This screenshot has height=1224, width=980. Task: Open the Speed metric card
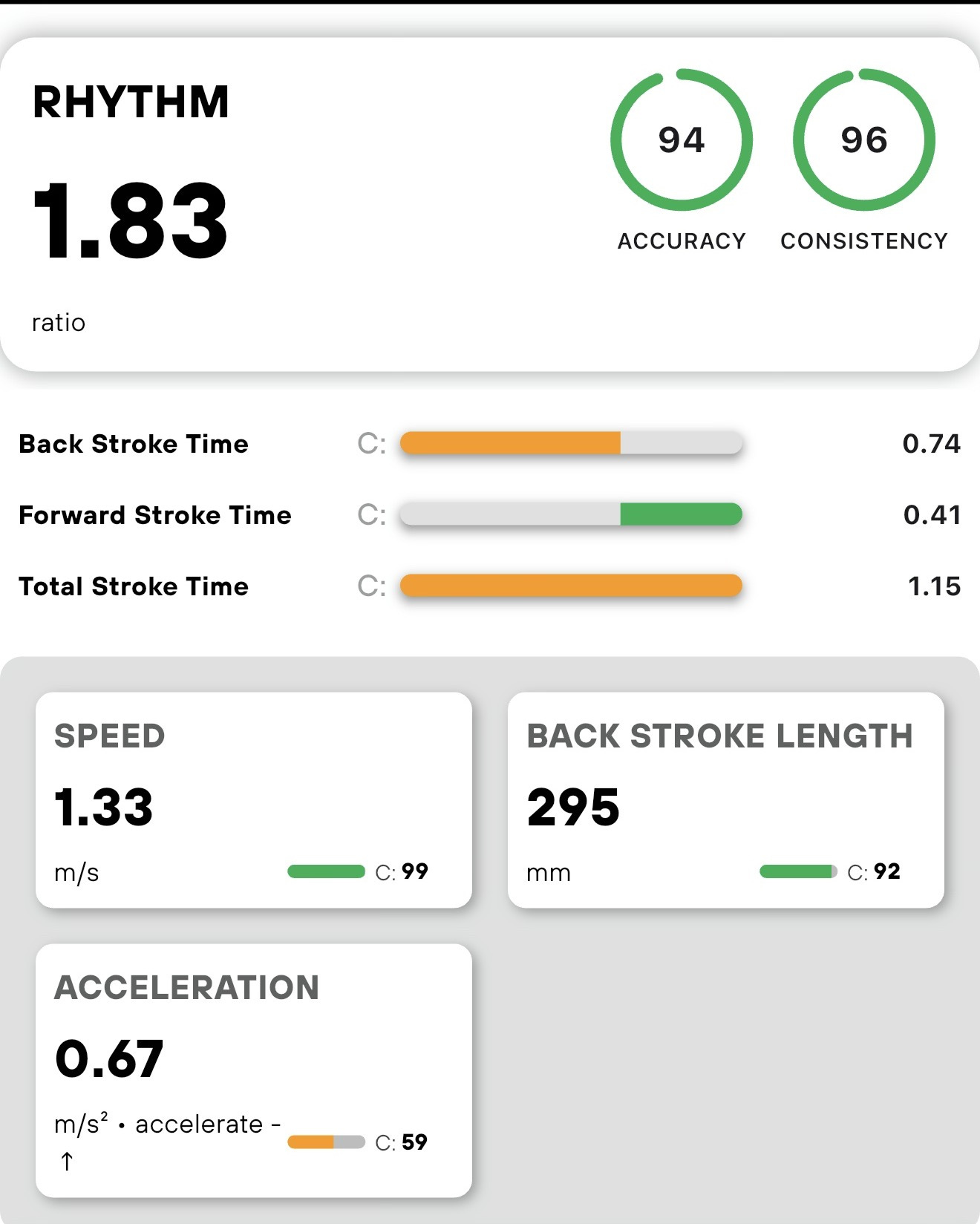254,800
